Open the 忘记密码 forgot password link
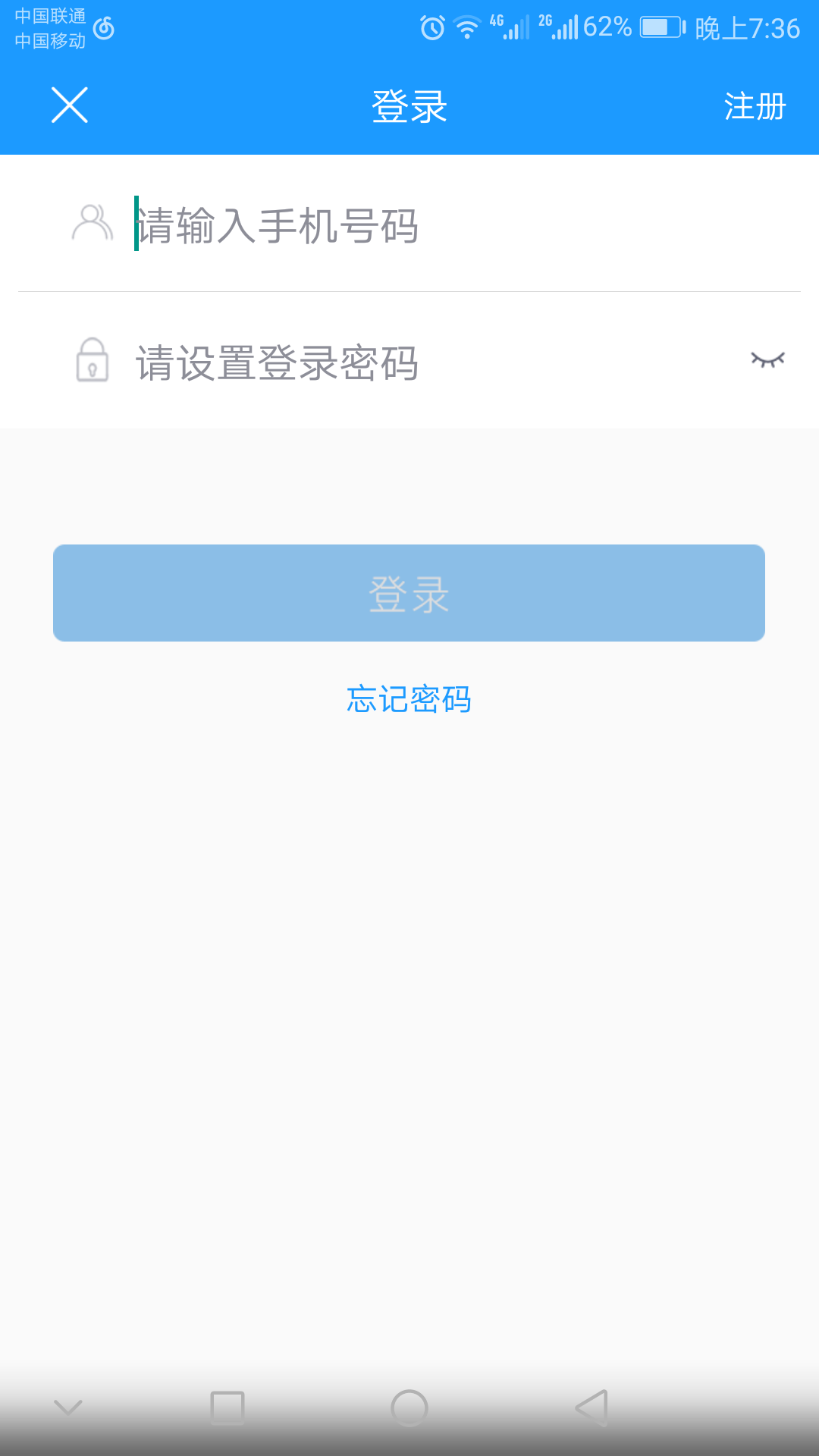 tap(409, 699)
